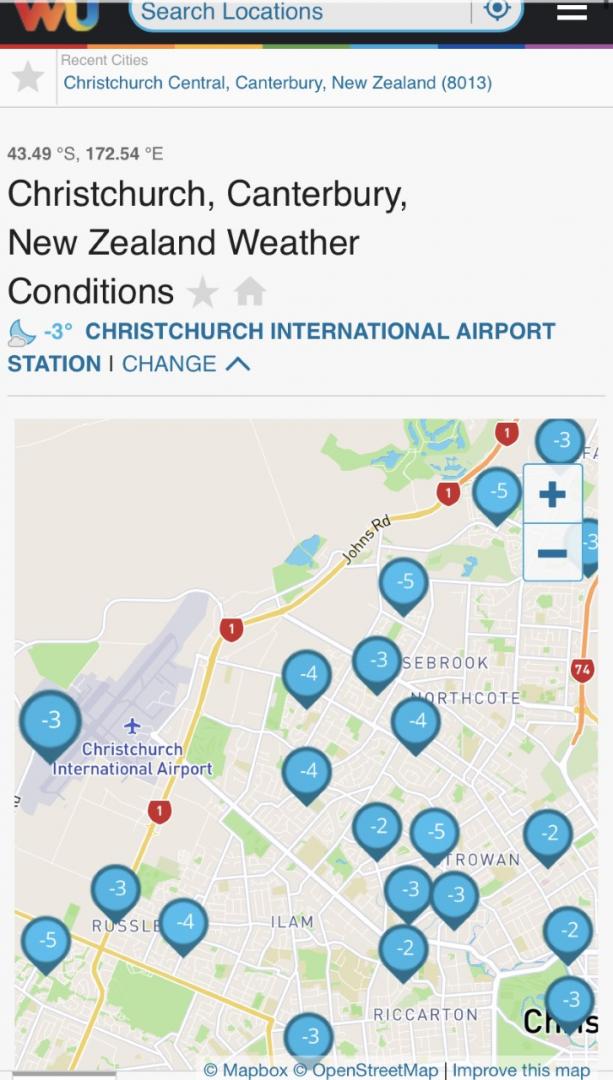Tap the favorites star beside Recent Cities
613x1080 pixels.
(28, 77)
